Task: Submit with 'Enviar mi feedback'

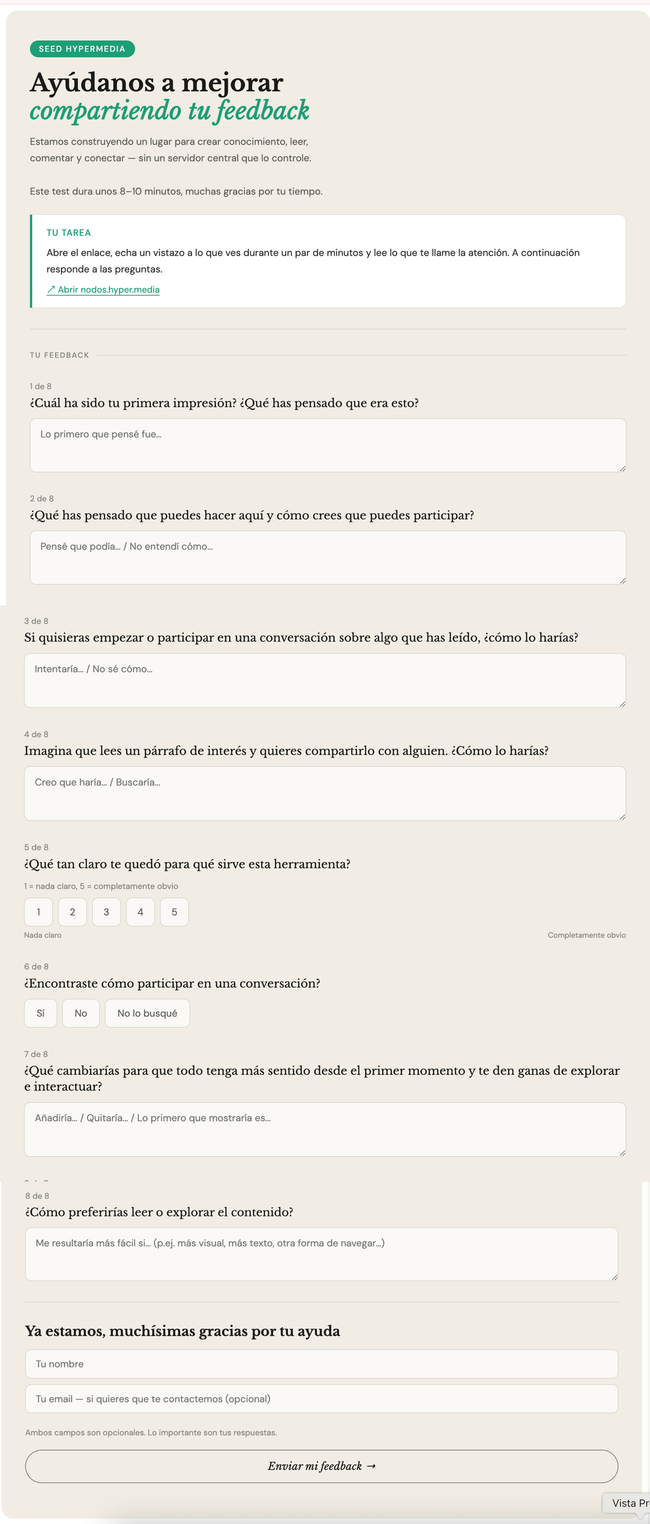Action: pos(322,1466)
